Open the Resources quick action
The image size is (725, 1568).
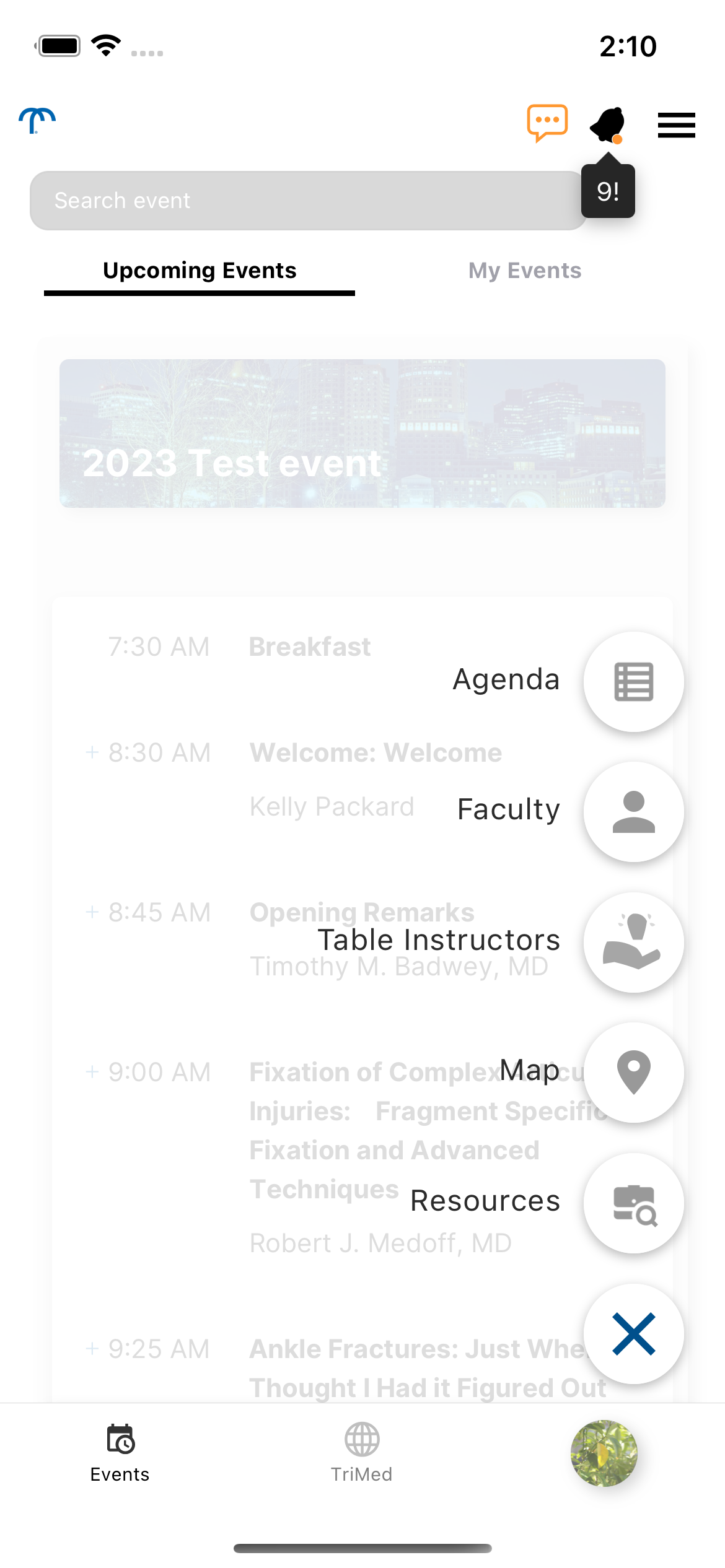(x=633, y=1203)
